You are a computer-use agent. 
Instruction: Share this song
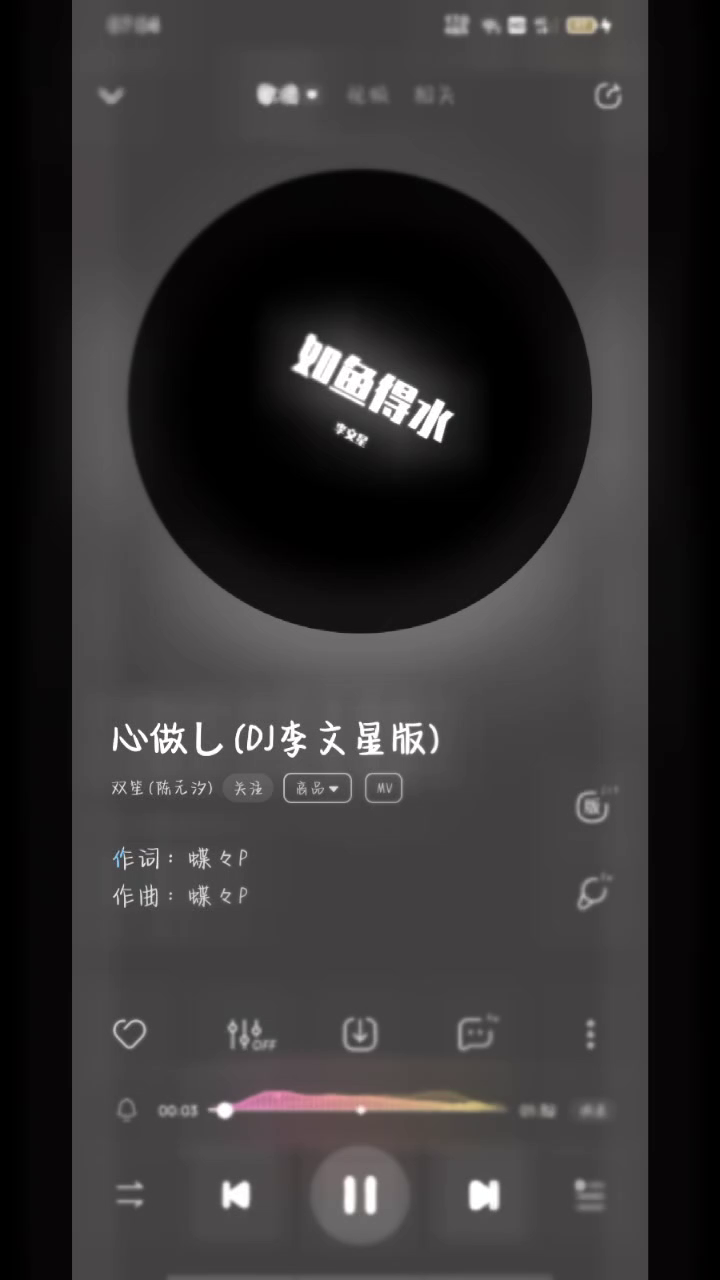[x=607, y=96]
